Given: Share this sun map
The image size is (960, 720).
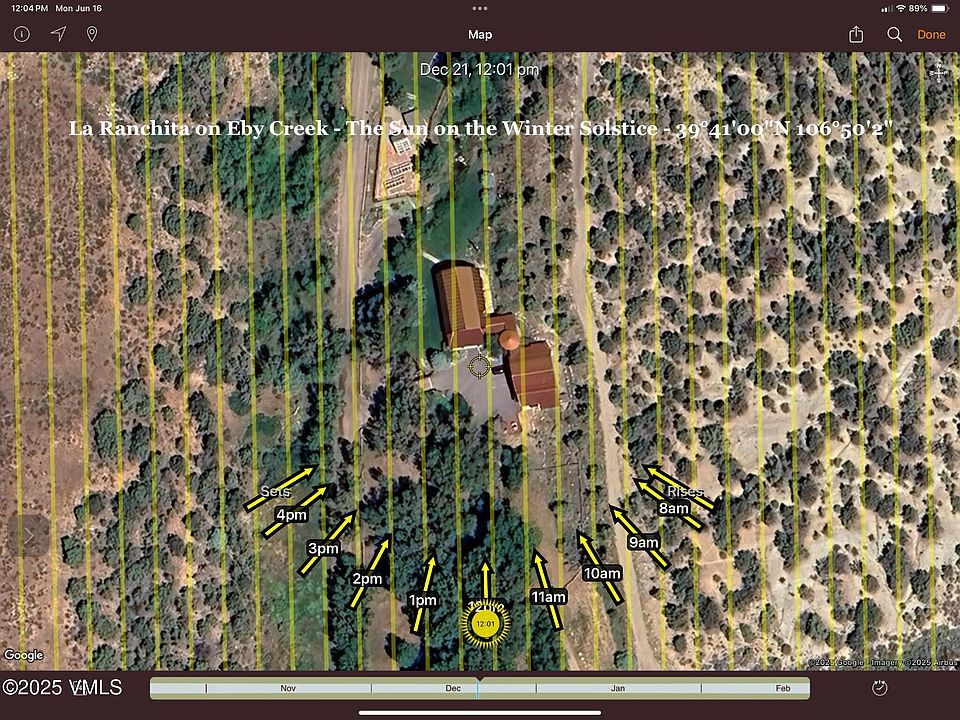Looking at the screenshot, I should click(x=856, y=35).
